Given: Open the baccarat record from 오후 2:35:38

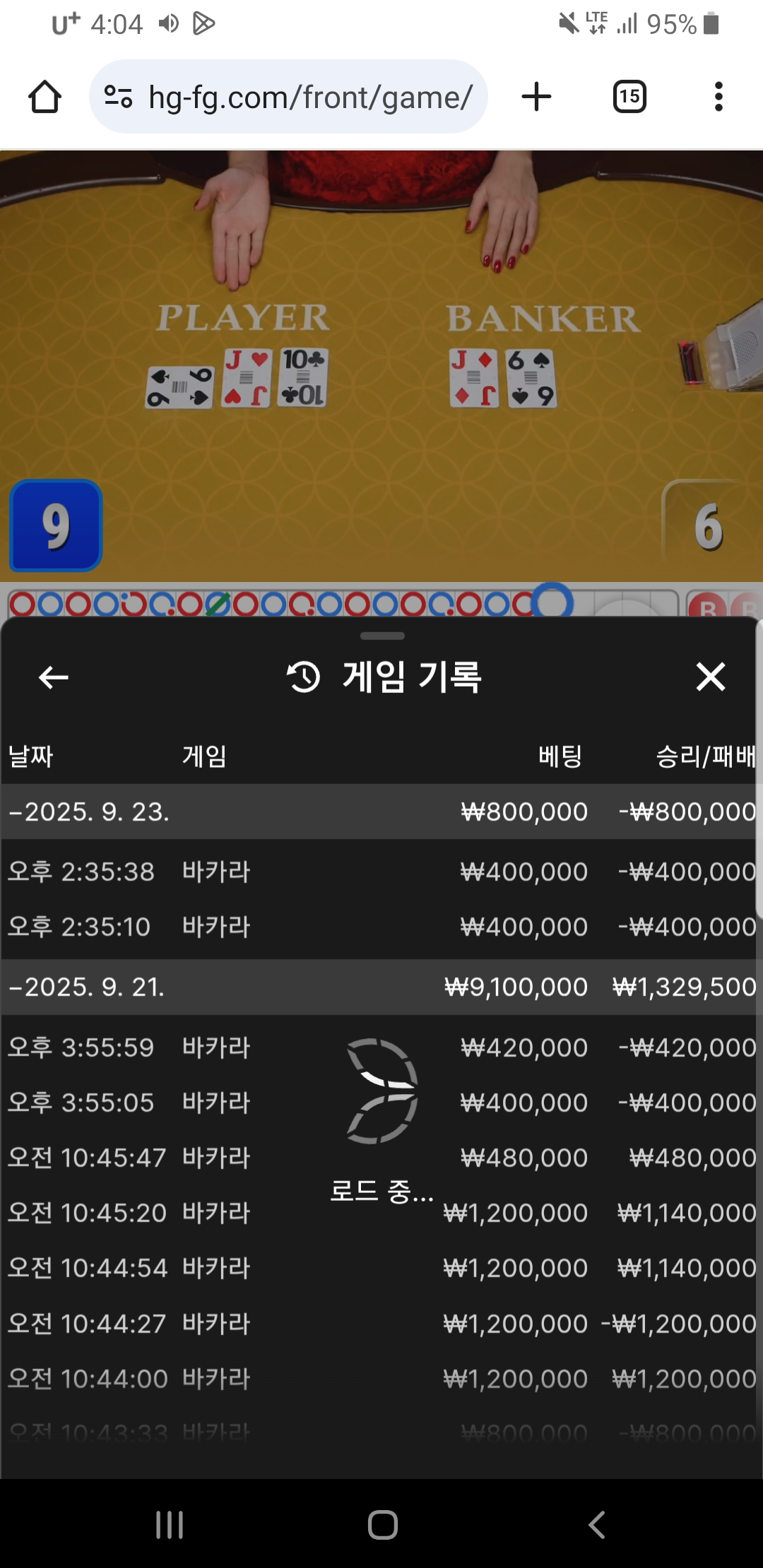Looking at the screenshot, I should tap(381, 872).
